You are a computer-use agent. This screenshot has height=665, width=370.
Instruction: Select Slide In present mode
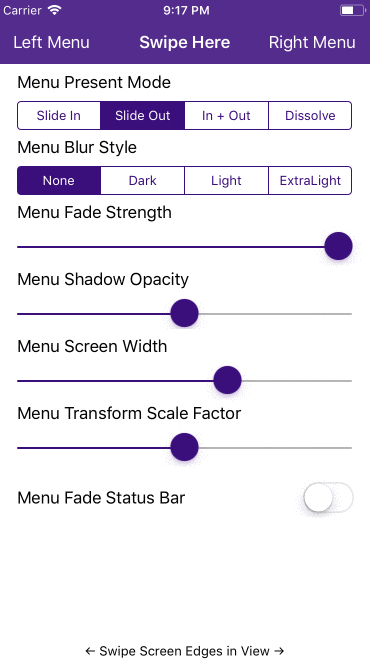pyautogui.click(x=59, y=115)
